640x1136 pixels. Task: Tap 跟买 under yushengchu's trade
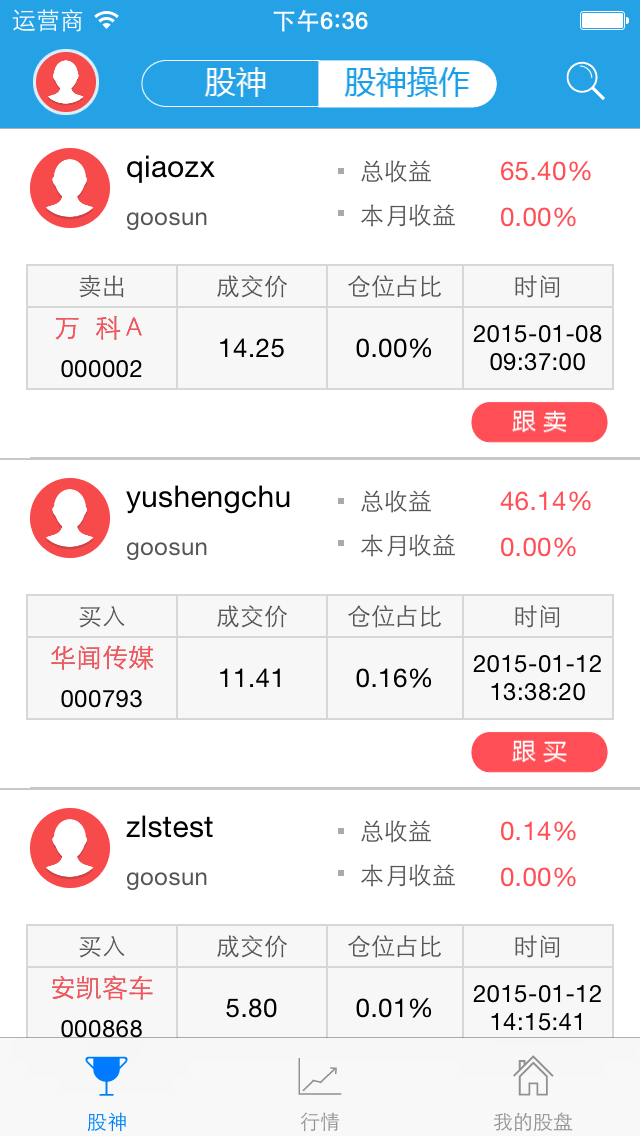[539, 752]
